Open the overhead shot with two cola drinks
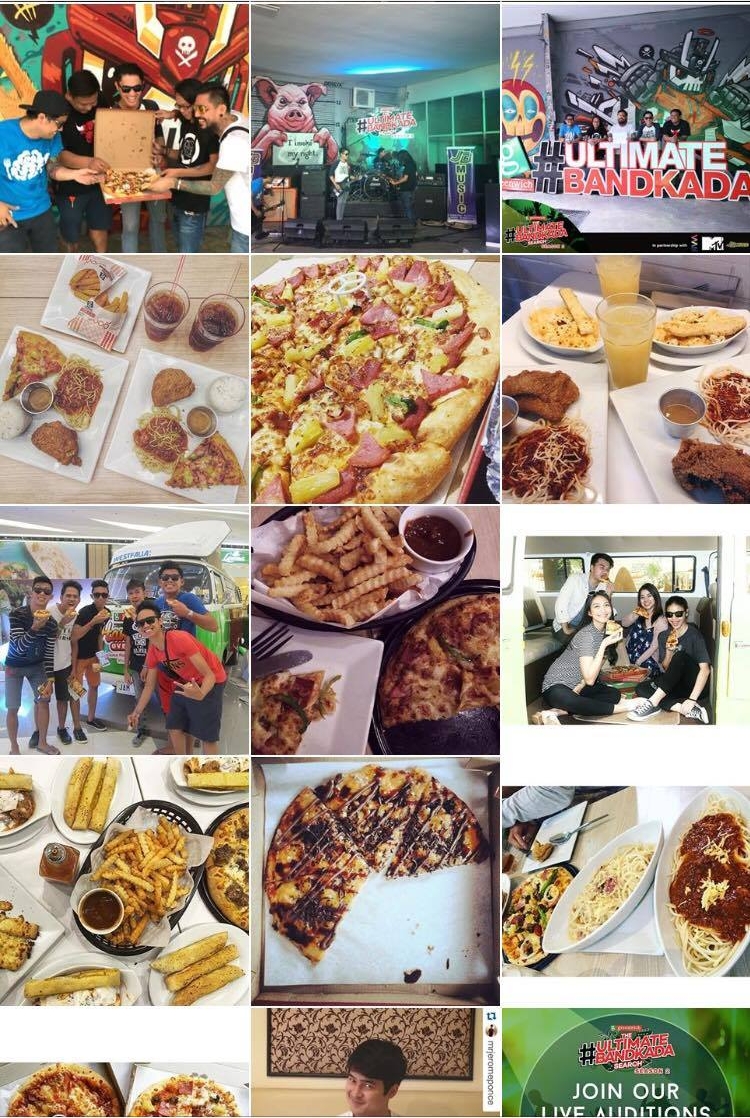 [124, 379]
